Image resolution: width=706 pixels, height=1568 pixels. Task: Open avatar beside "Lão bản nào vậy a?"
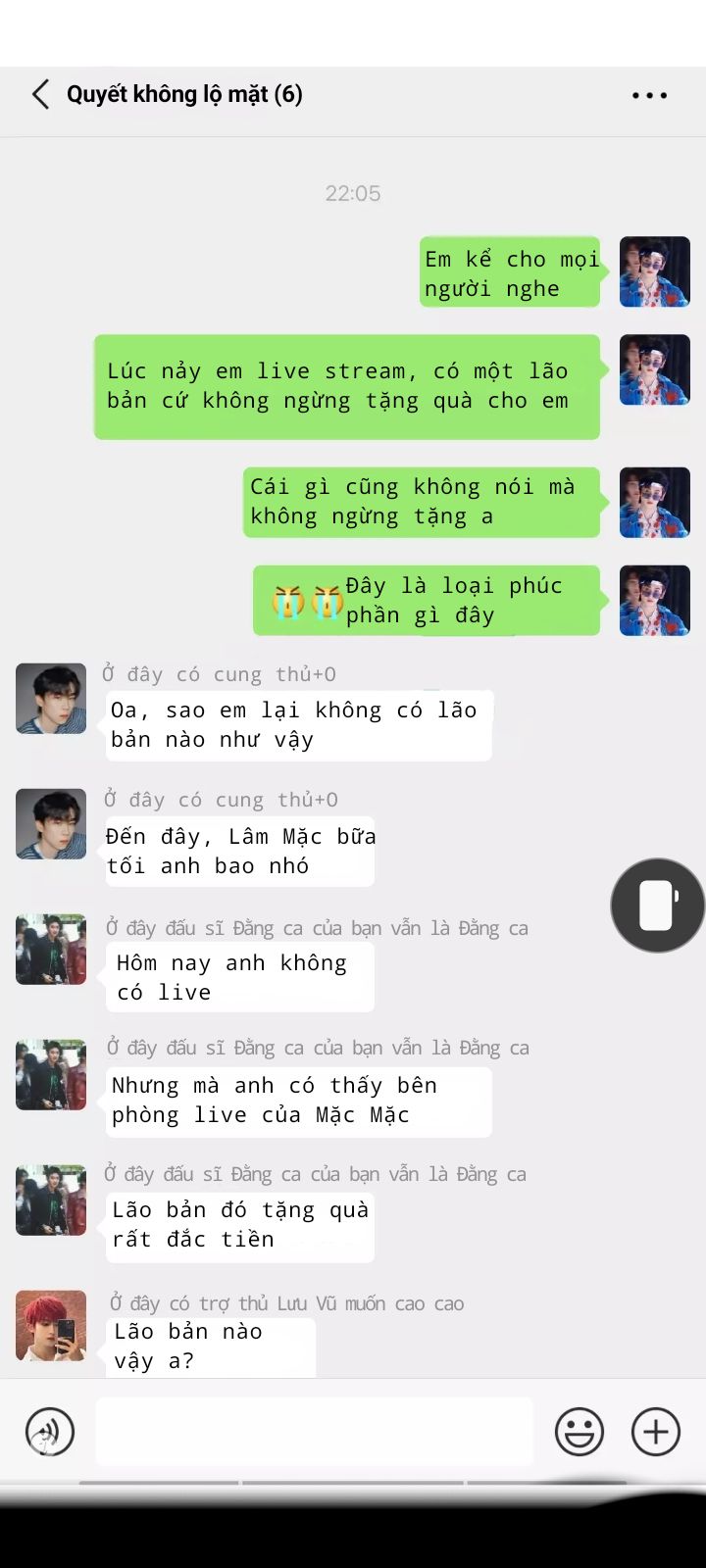click(51, 1326)
